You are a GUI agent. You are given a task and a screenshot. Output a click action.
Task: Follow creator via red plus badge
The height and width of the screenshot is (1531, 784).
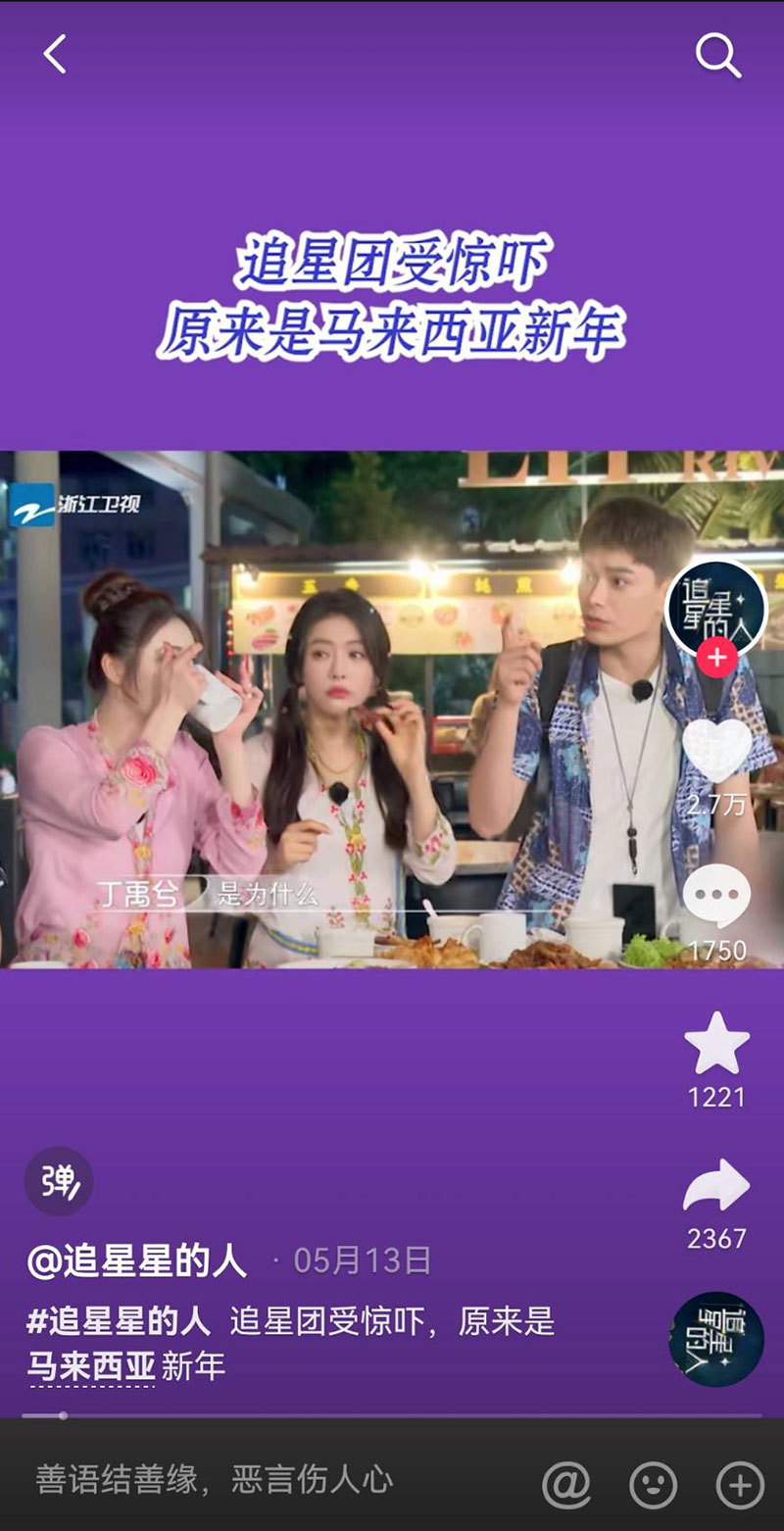(x=717, y=658)
